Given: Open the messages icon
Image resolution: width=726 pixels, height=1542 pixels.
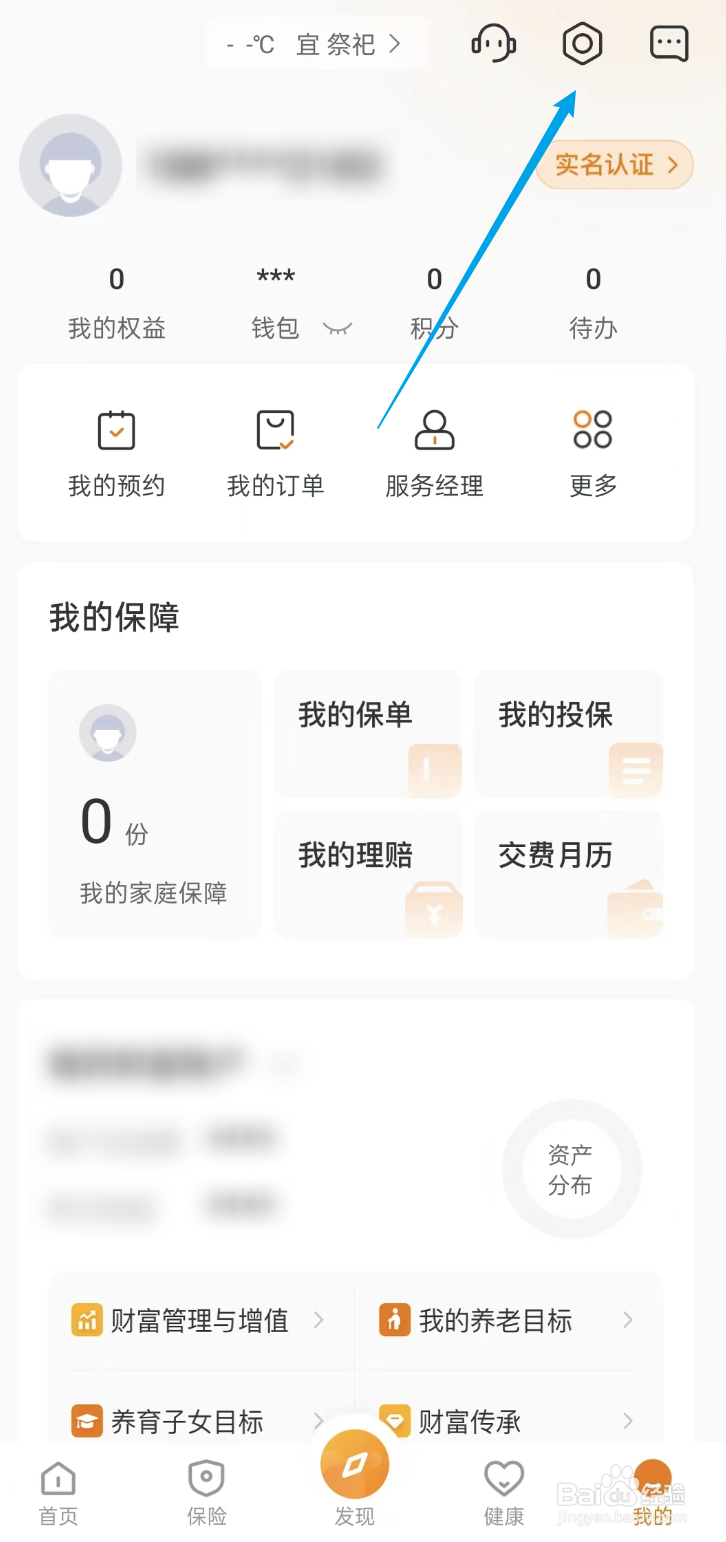Looking at the screenshot, I should click(669, 44).
